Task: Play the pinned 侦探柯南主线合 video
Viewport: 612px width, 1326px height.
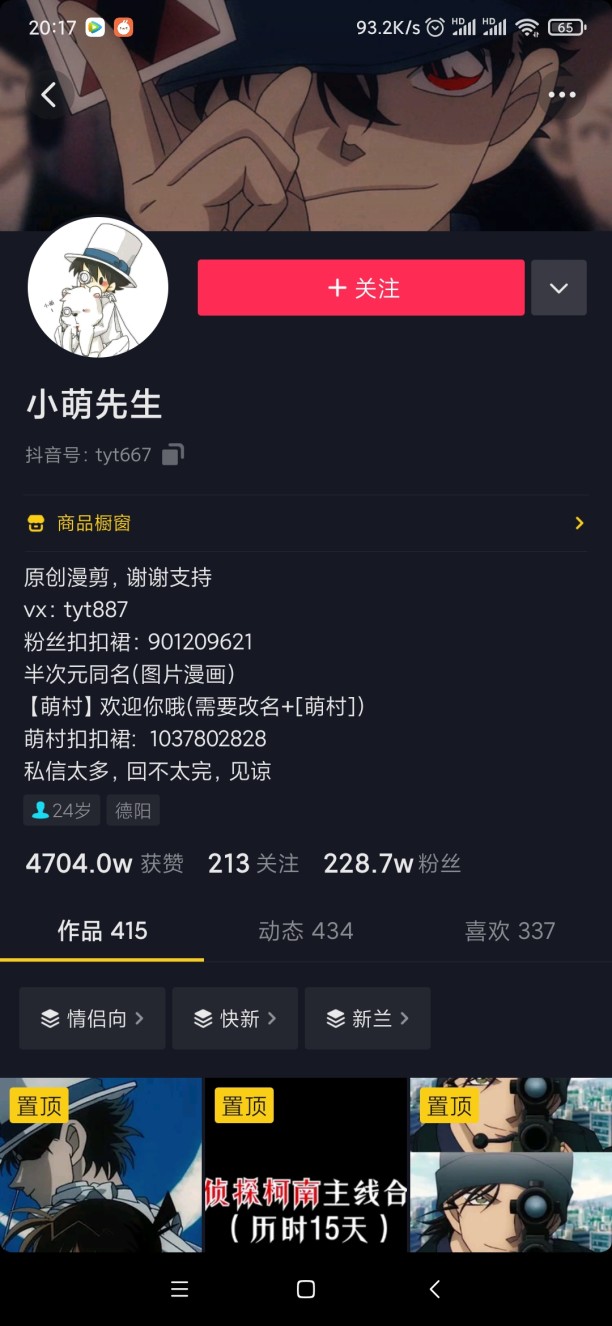Action: pyautogui.click(x=306, y=1165)
